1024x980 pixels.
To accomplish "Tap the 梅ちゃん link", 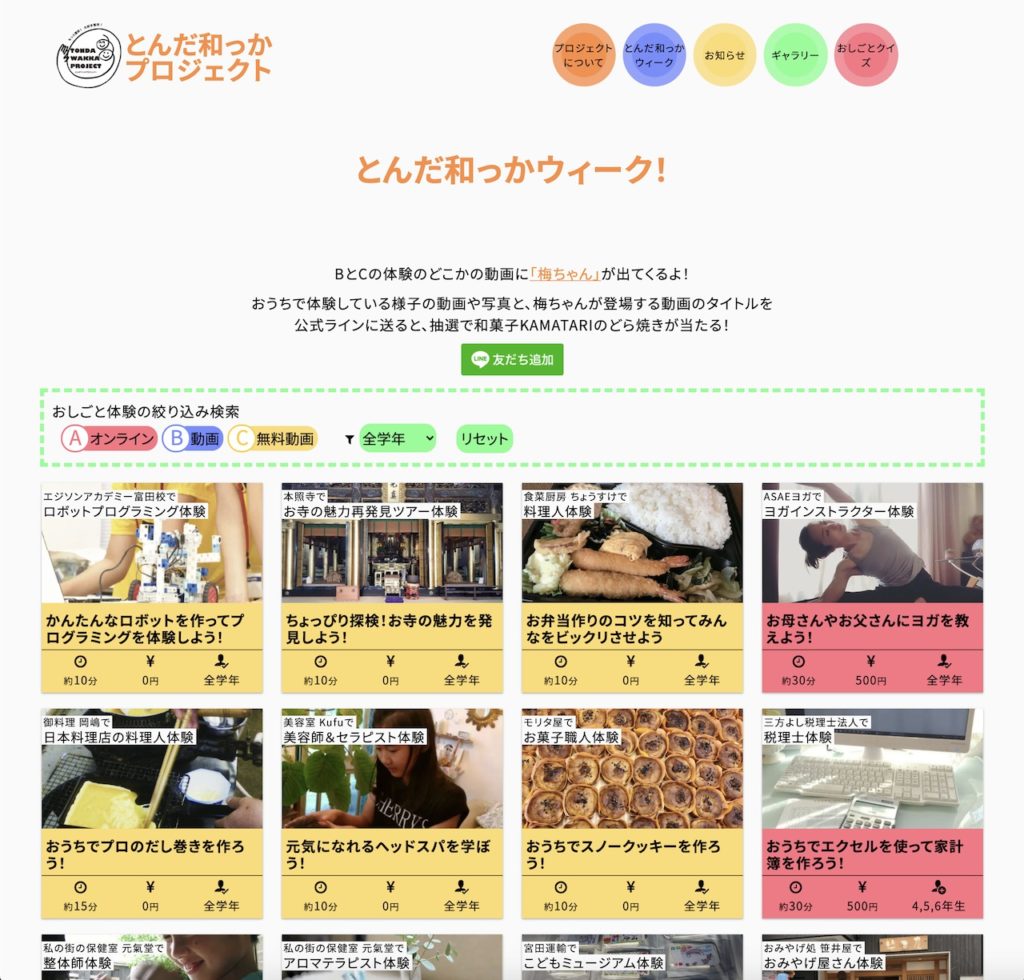I will [x=565, y=274].
